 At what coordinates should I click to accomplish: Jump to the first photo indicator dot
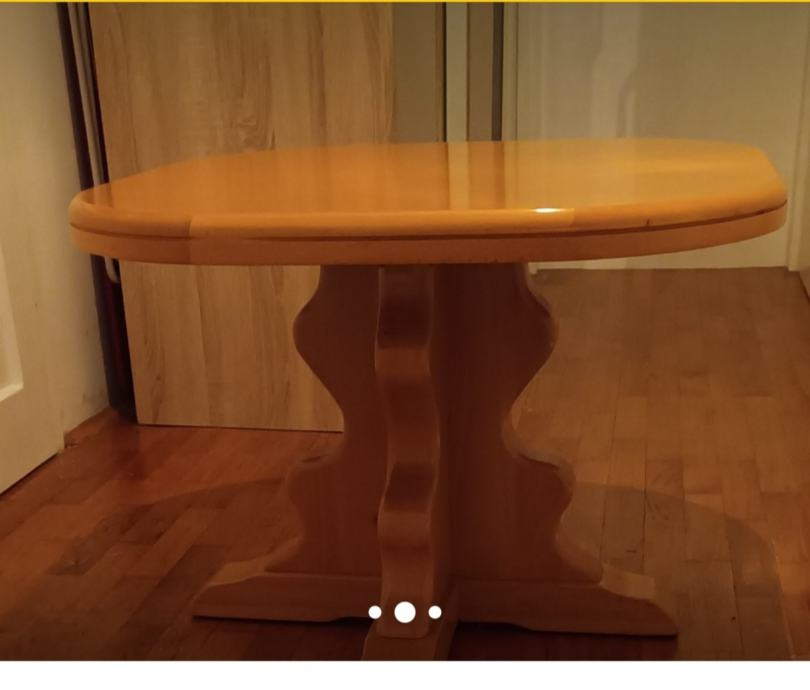pyautogui.click(x=375, y=612)
